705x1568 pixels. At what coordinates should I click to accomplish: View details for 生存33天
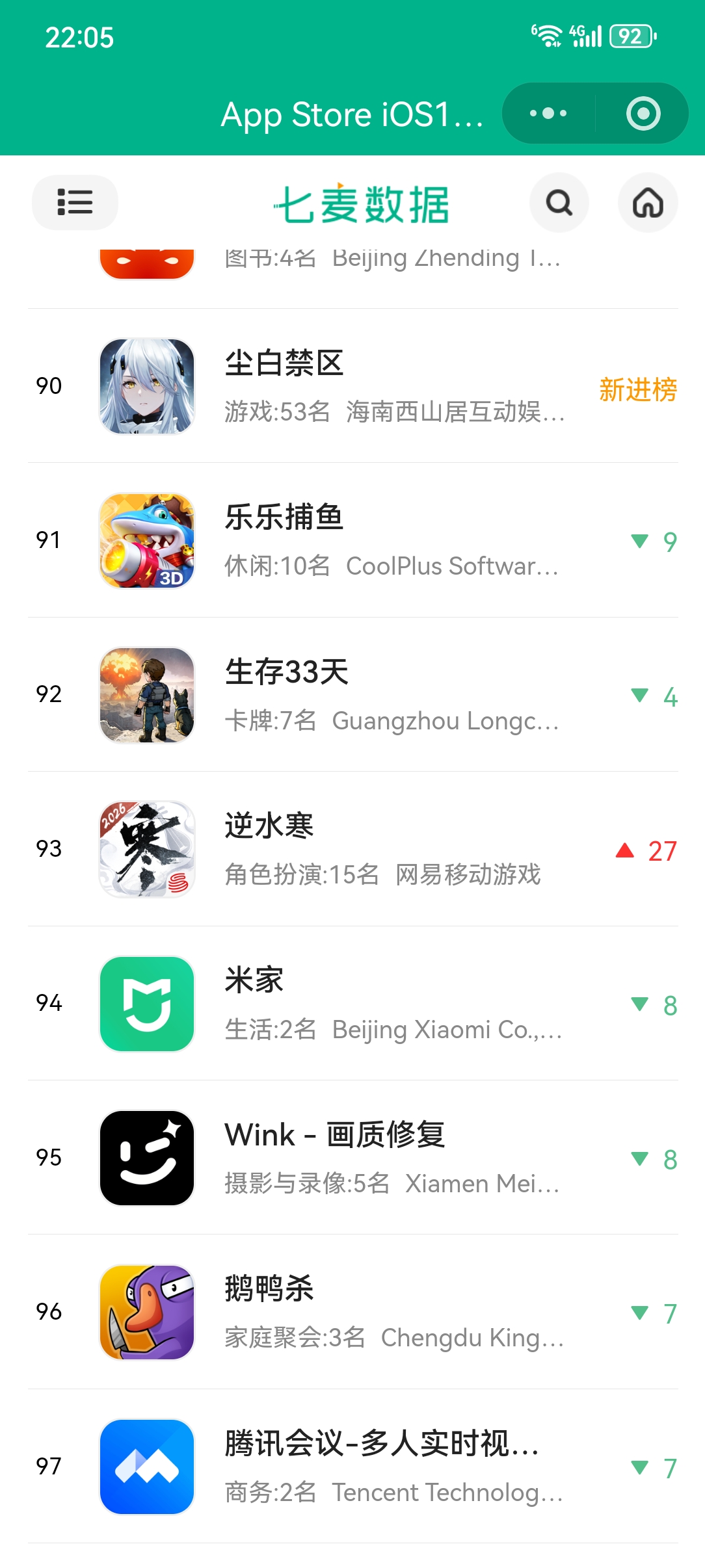pyautogui.click(x=352, y=695)
